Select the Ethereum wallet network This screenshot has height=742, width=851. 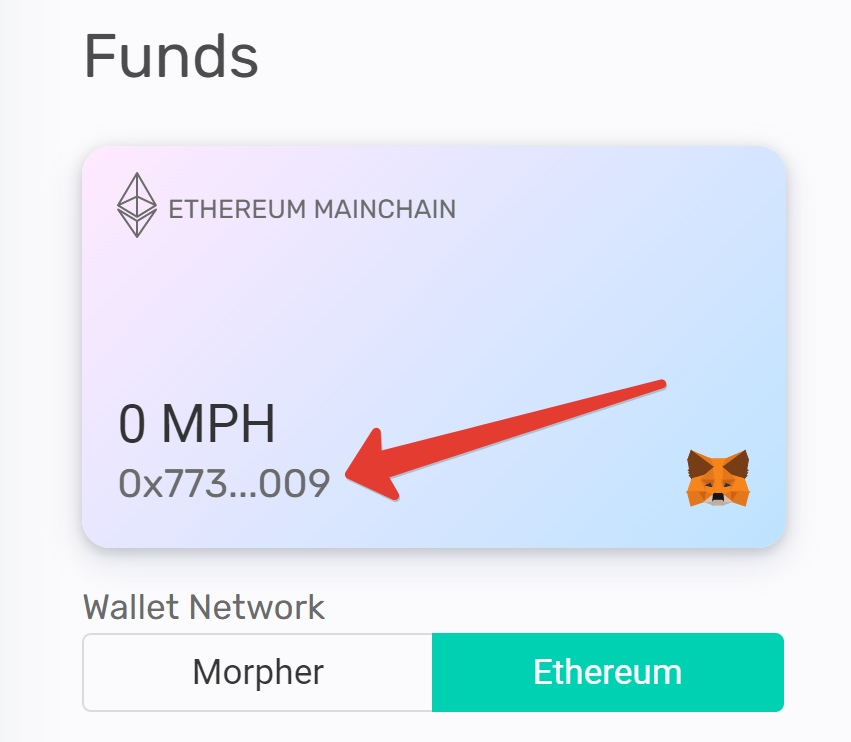607,672
